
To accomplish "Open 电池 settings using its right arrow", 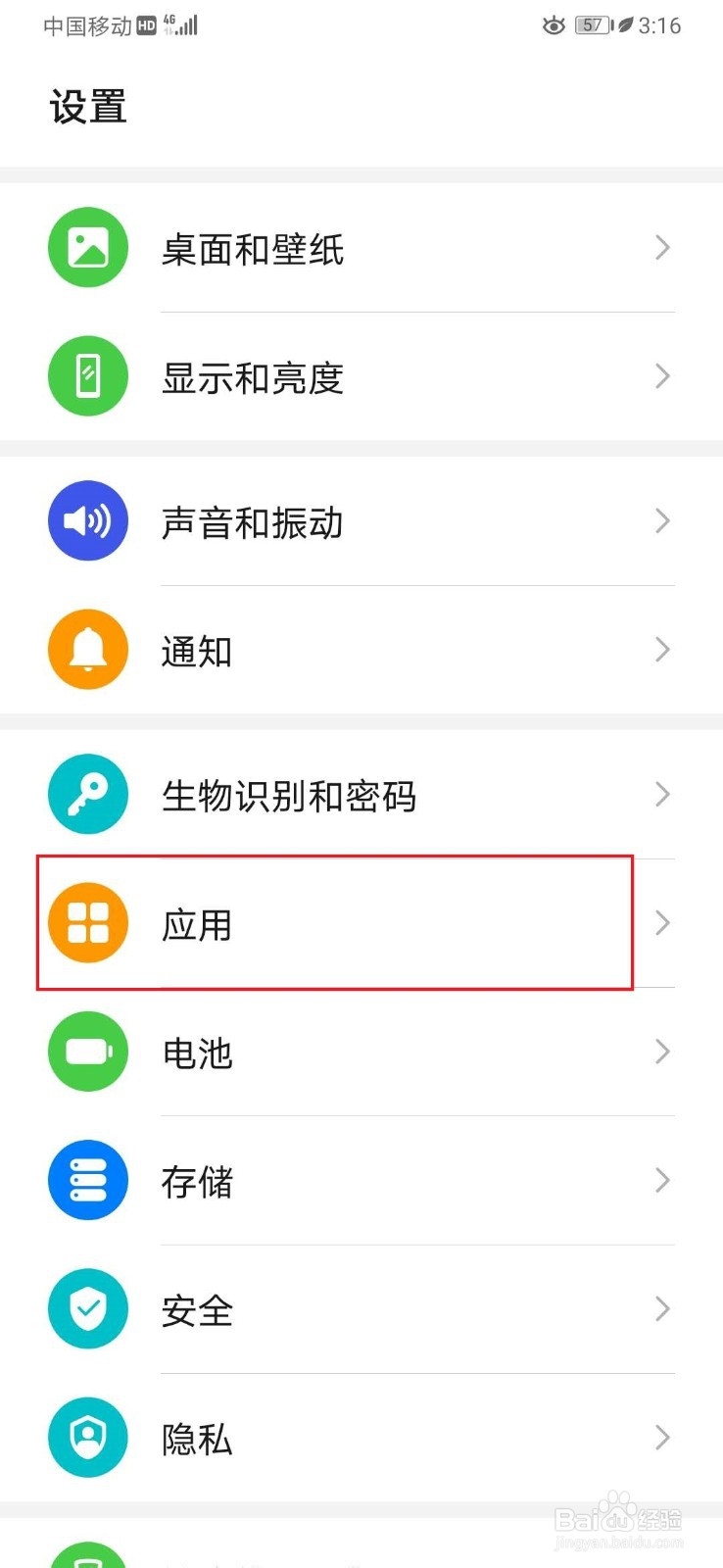I will click(662, 1052).
